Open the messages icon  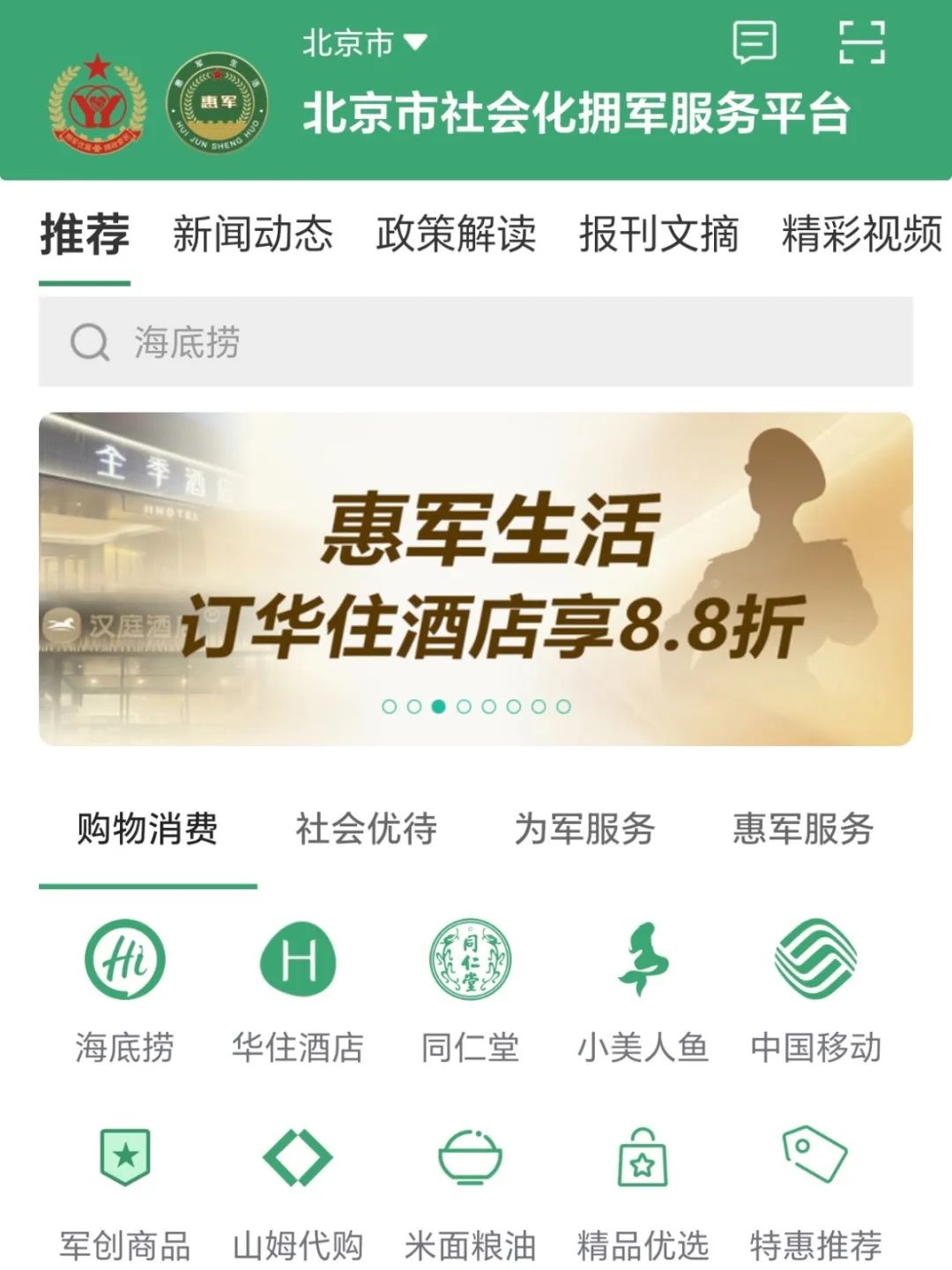point(755,41)
